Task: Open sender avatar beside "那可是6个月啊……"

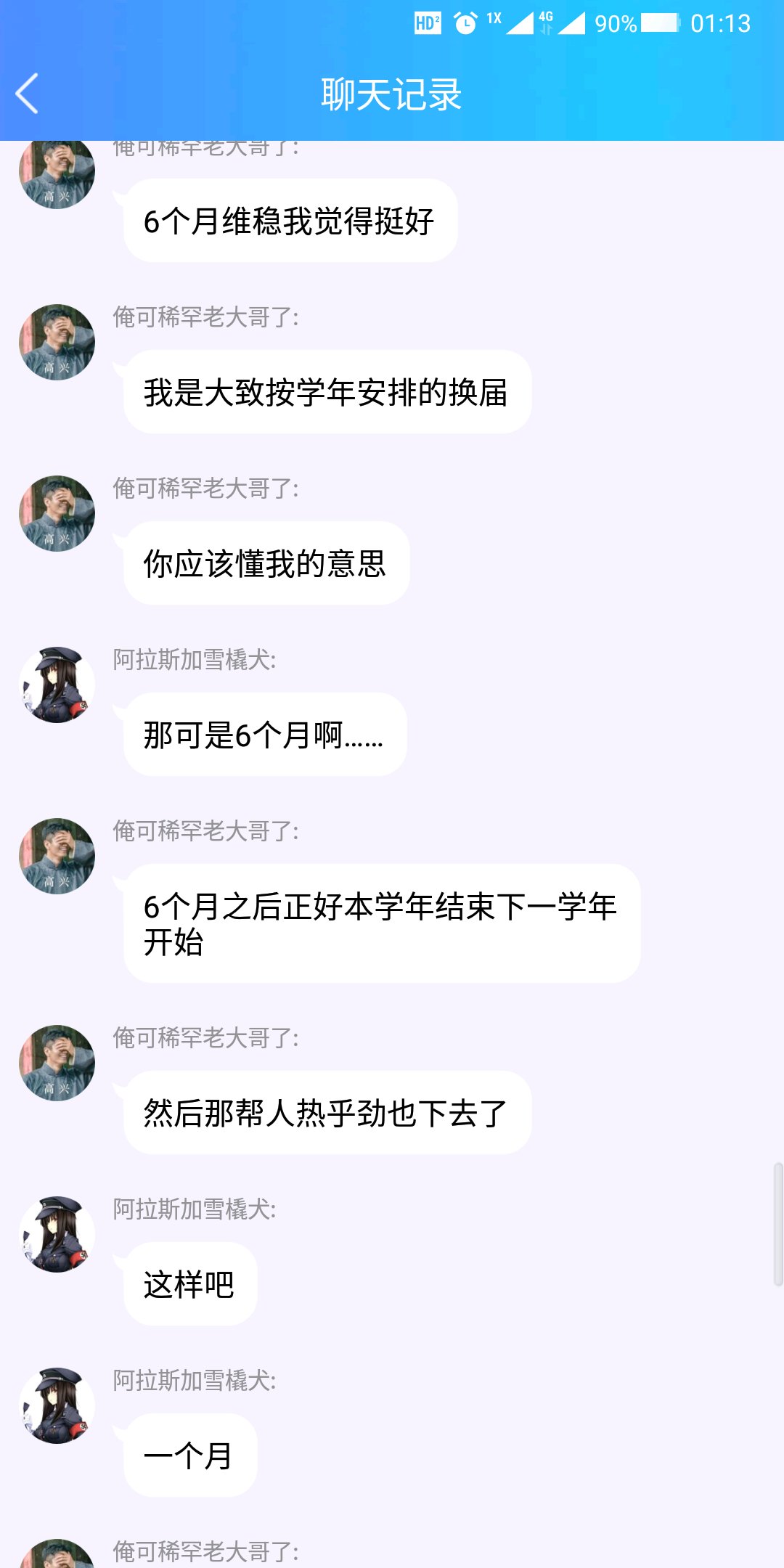Action: click(57, 685)
